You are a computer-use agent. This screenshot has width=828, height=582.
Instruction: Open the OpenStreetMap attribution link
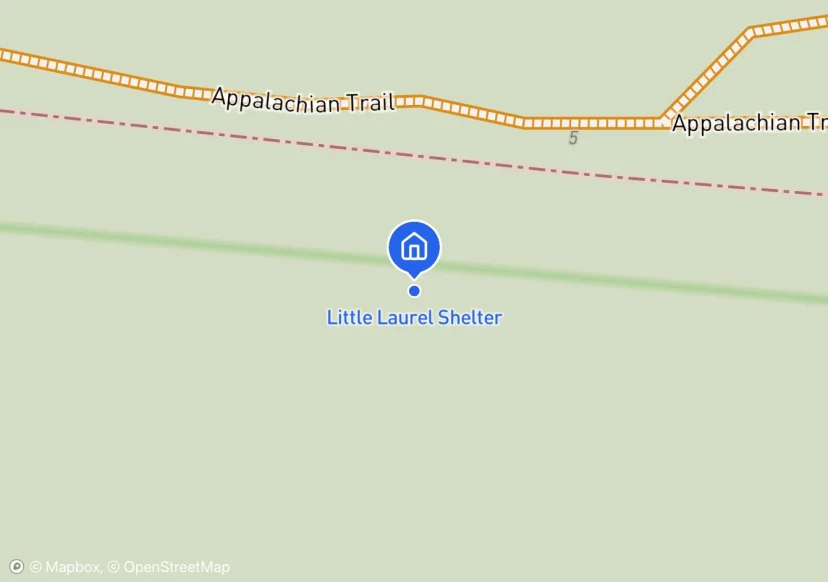[x=169, y=567]
